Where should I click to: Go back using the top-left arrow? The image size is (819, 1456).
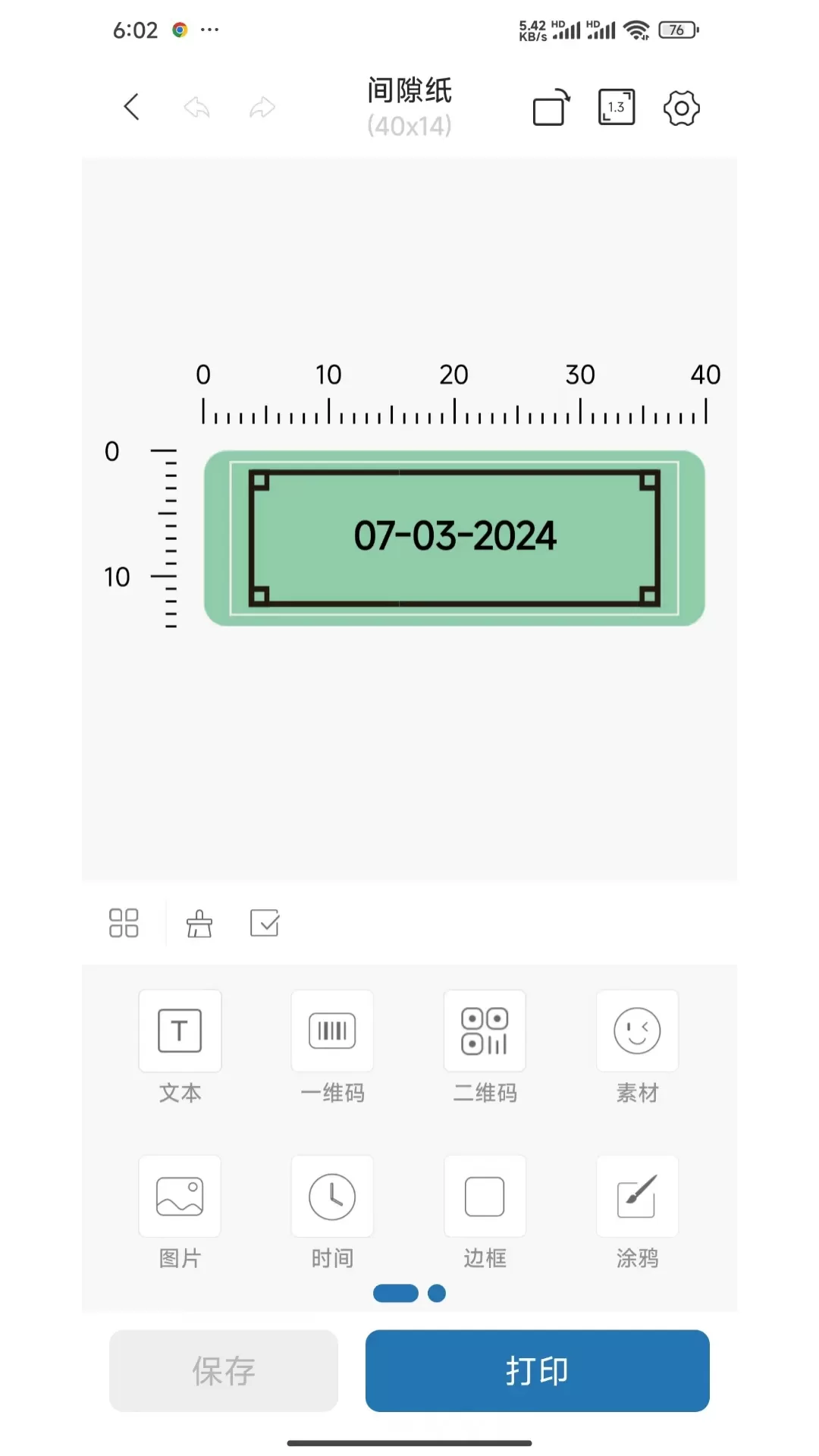(131, 107)
